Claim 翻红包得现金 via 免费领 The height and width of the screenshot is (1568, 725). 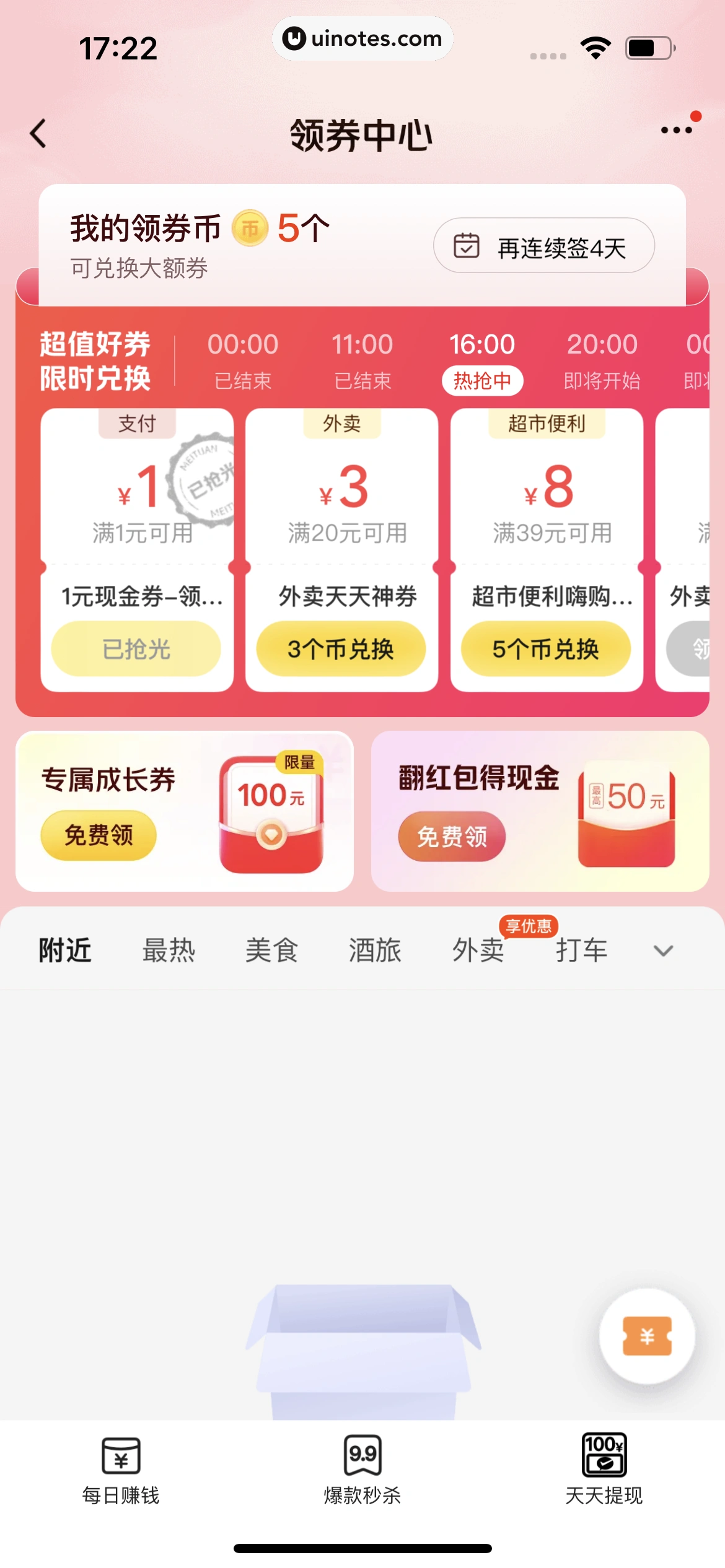point(452,837)
